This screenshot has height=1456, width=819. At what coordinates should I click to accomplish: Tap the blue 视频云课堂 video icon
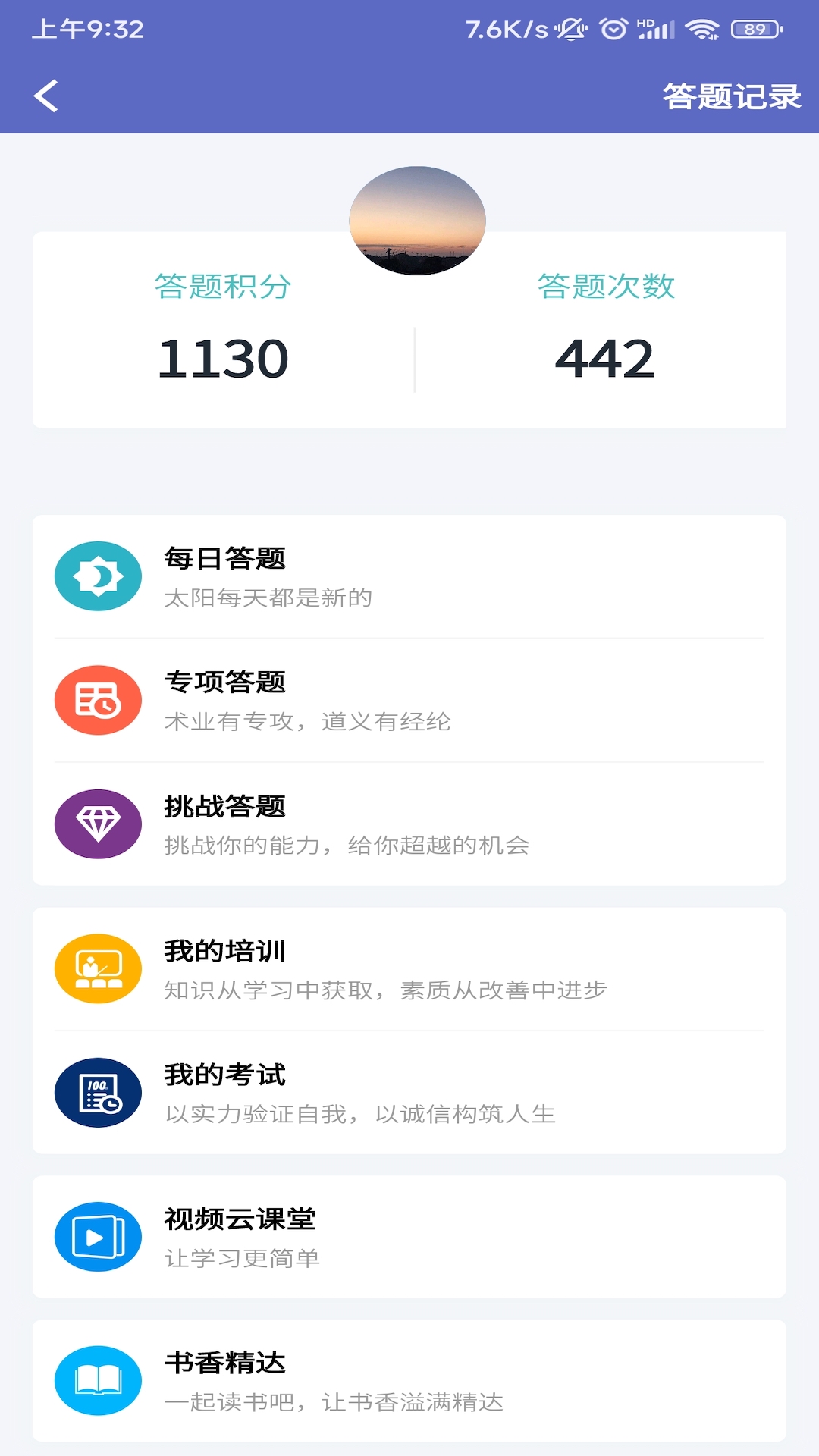click(97, 1236)
